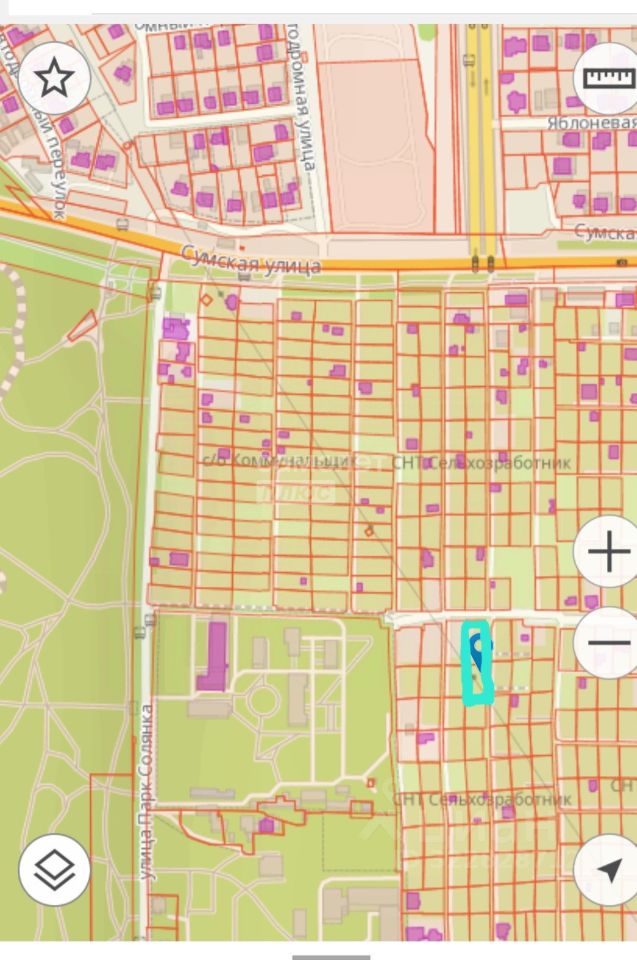
Task: Tap the star favorites button
Action: pos(54,78)
